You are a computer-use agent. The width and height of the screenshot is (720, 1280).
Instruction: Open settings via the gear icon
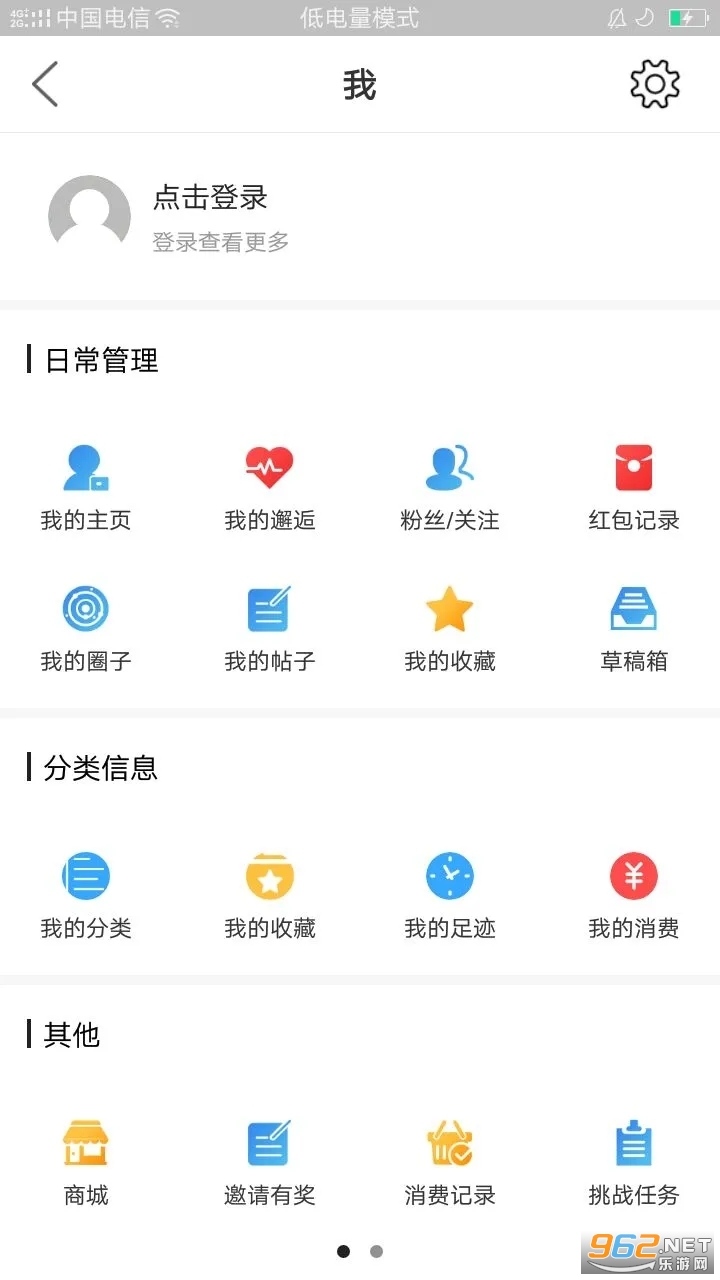[655, 84]
